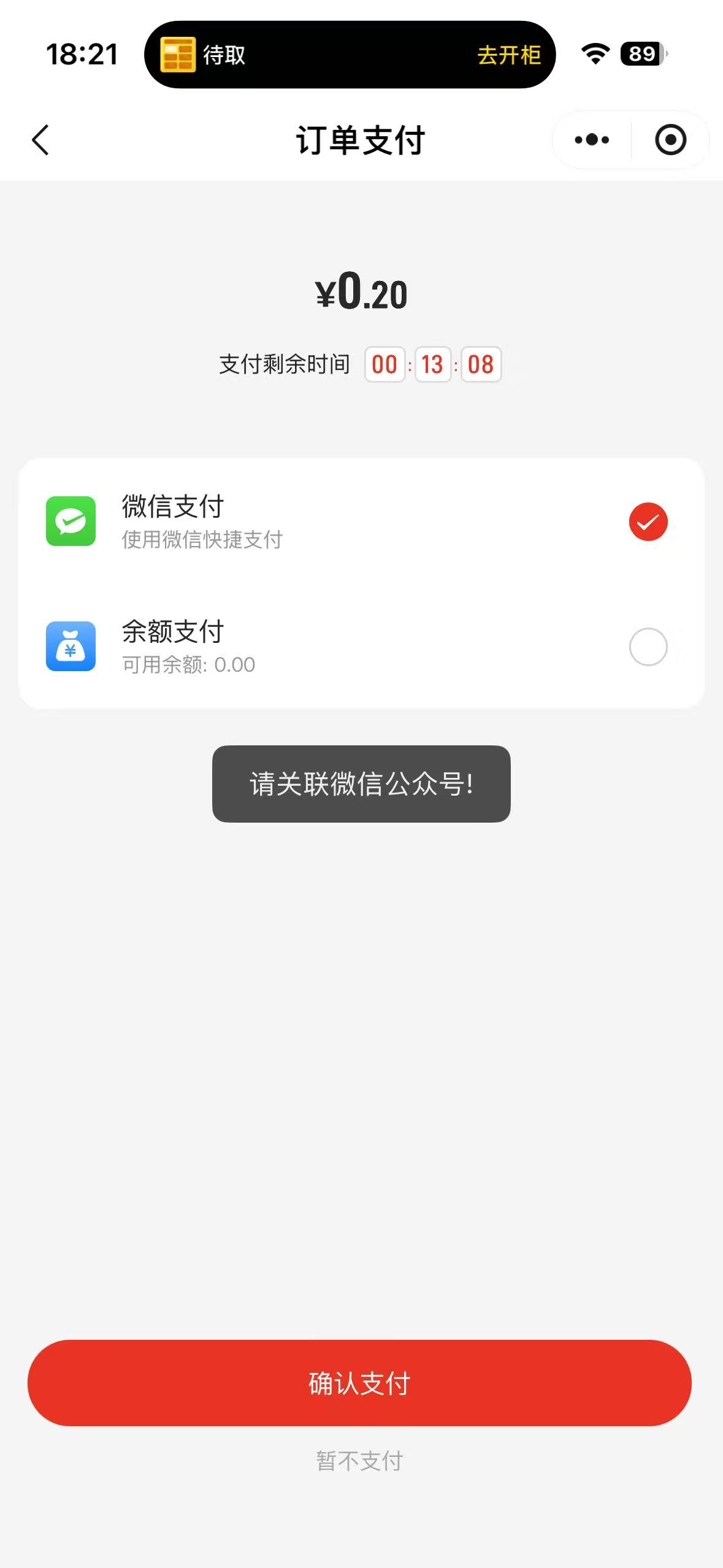
Task: Tap 去开柜 in the top banner
Action: coord(508,55)
